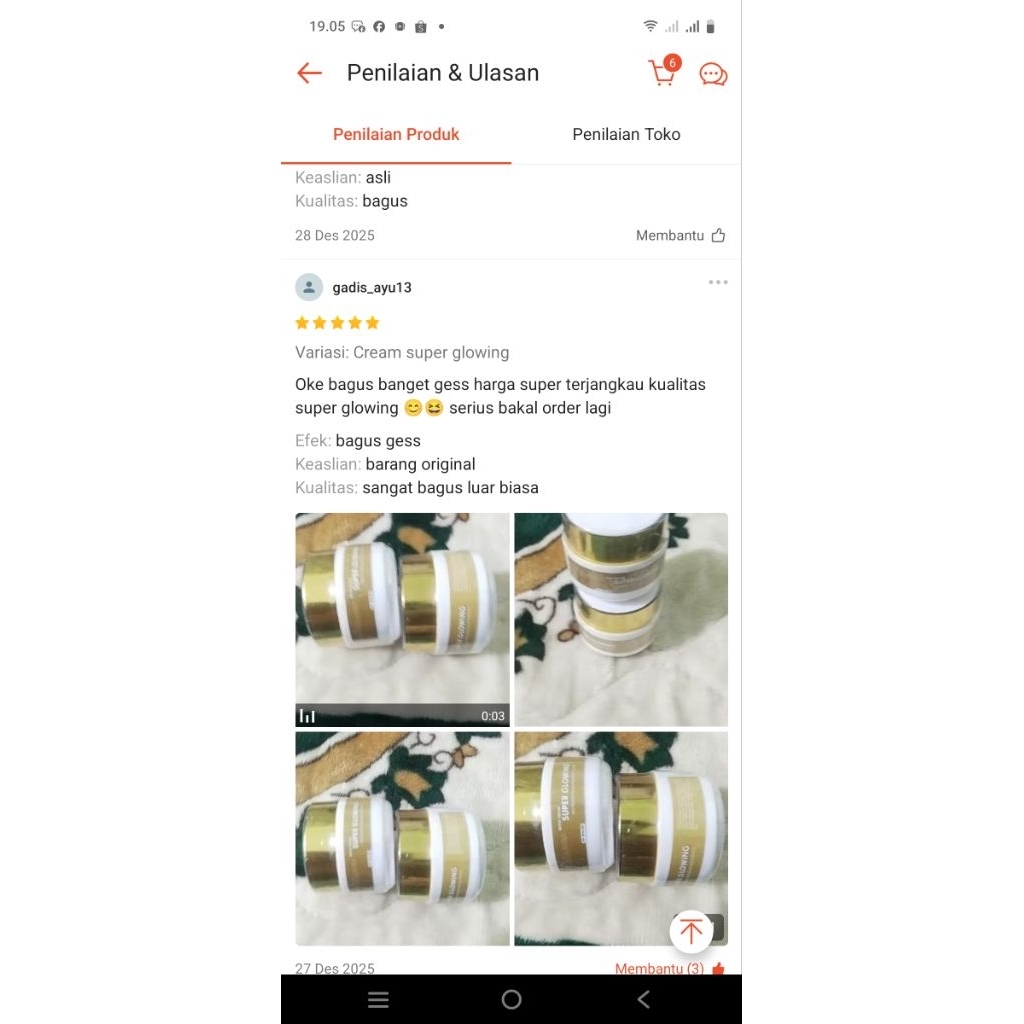Go to the system home screen
The width and height of the screenshot is (1024, 1024).
click(x=511, y=999)
